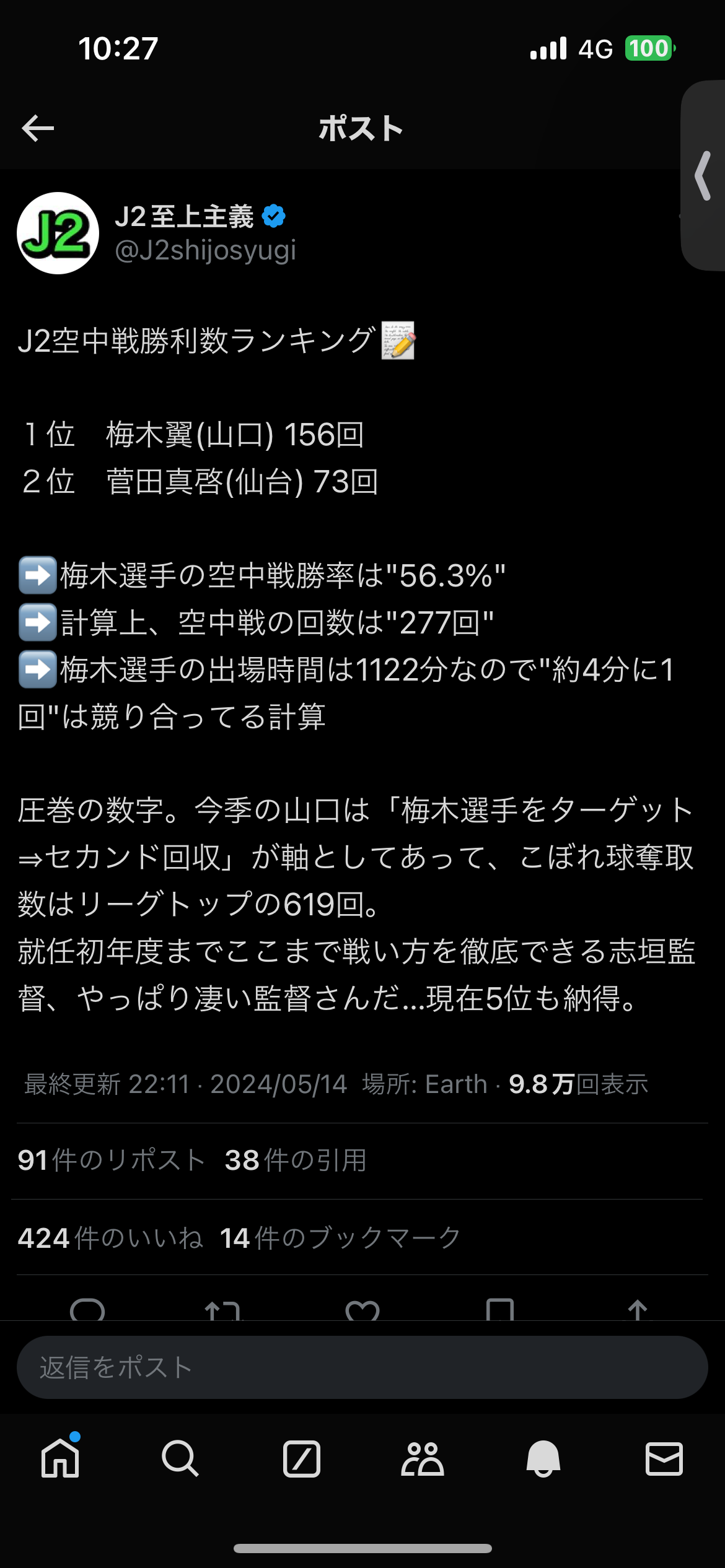Image resolution: width=725 pixels, height=1568 pixels.
Task: Open the Messages envelope tab
Action: tap(664, 1459)
